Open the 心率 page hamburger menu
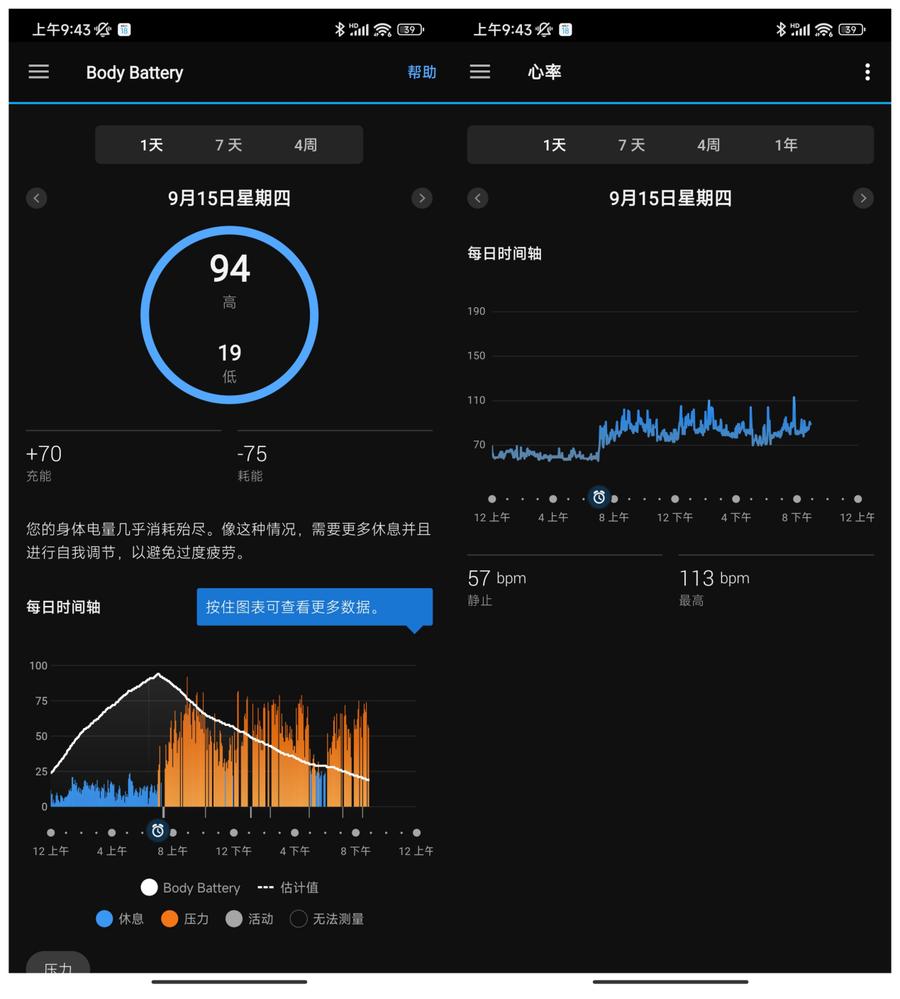The height and width of the screenshot is (999, 900). [479, 71]
